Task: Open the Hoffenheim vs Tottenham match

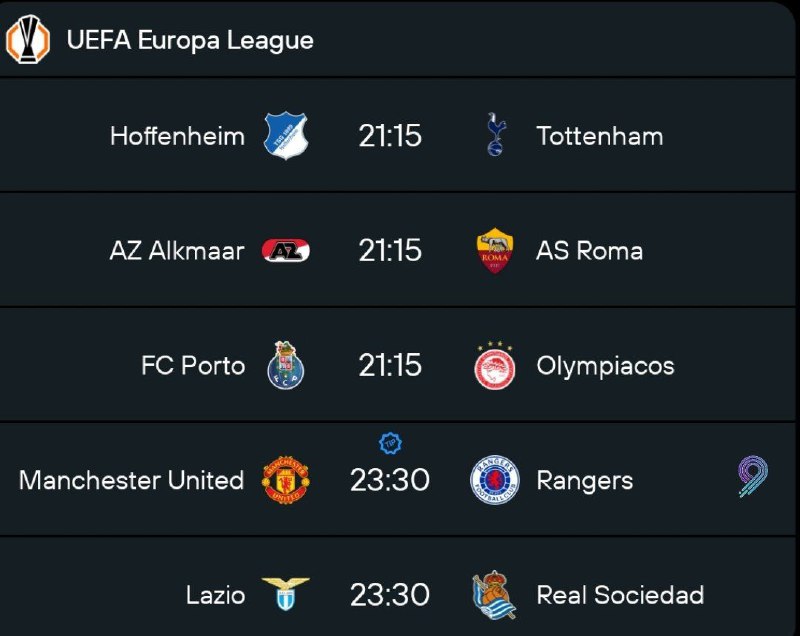Action: pos(390,136)
